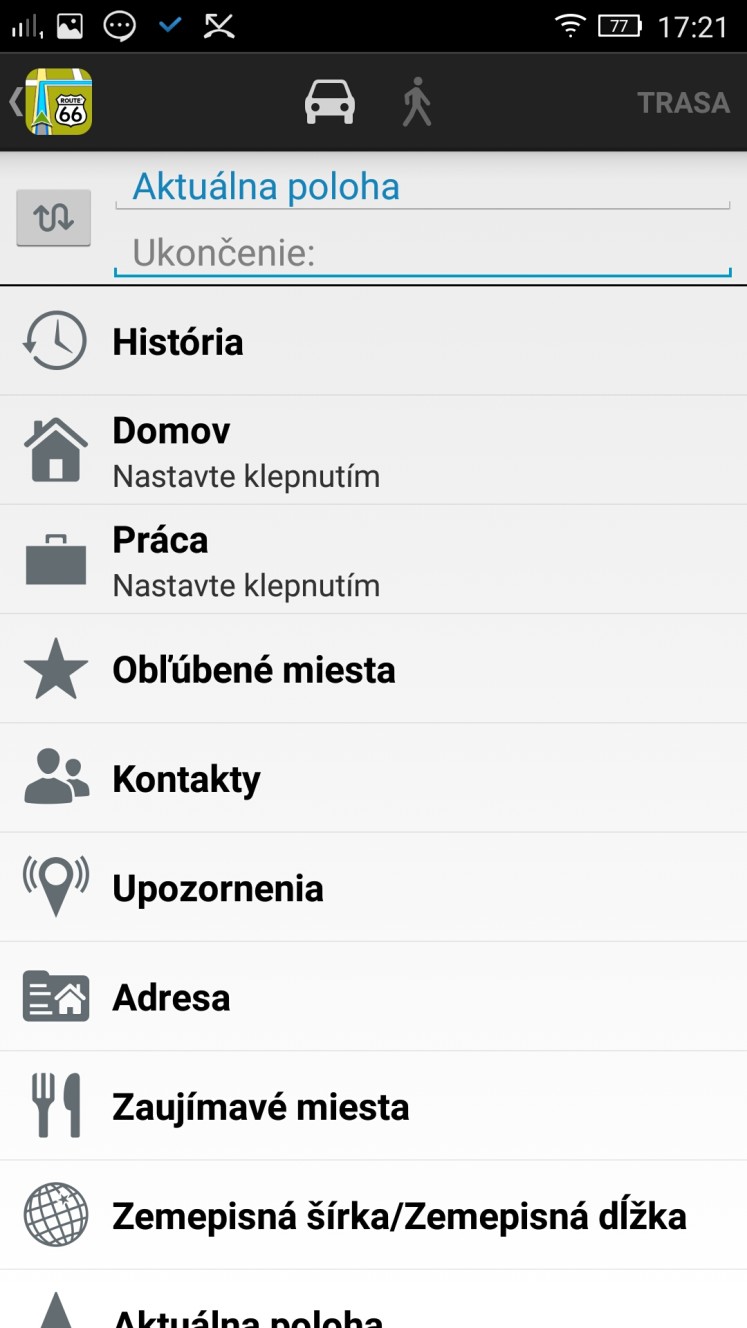Open Zemepisná šírka/Zemepisná dĺžka entry
The width and height of the screenshot is (747, 1328).
pyautogui.click(x=373, y=1215)
